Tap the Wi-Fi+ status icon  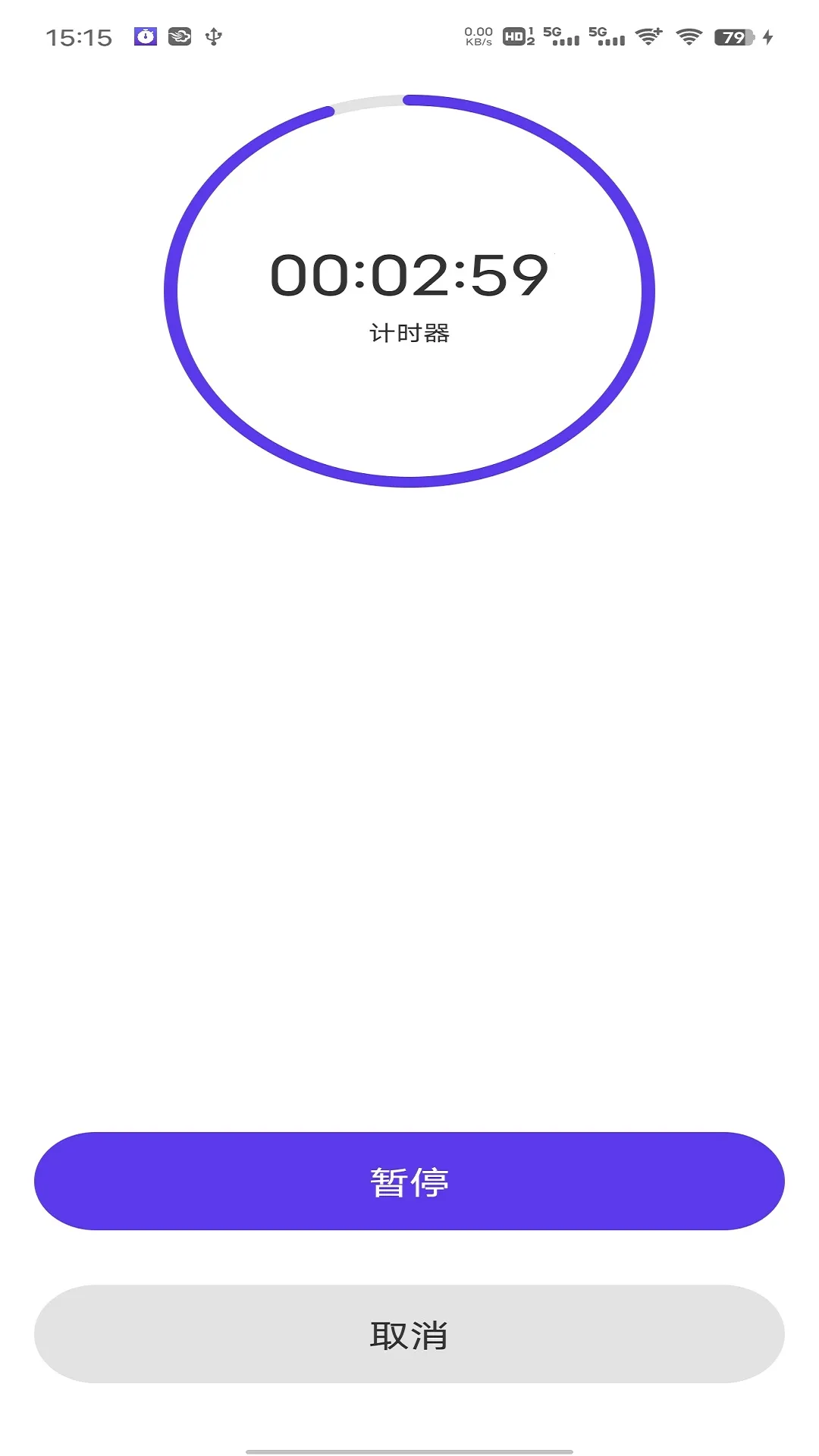pos(648,35)
